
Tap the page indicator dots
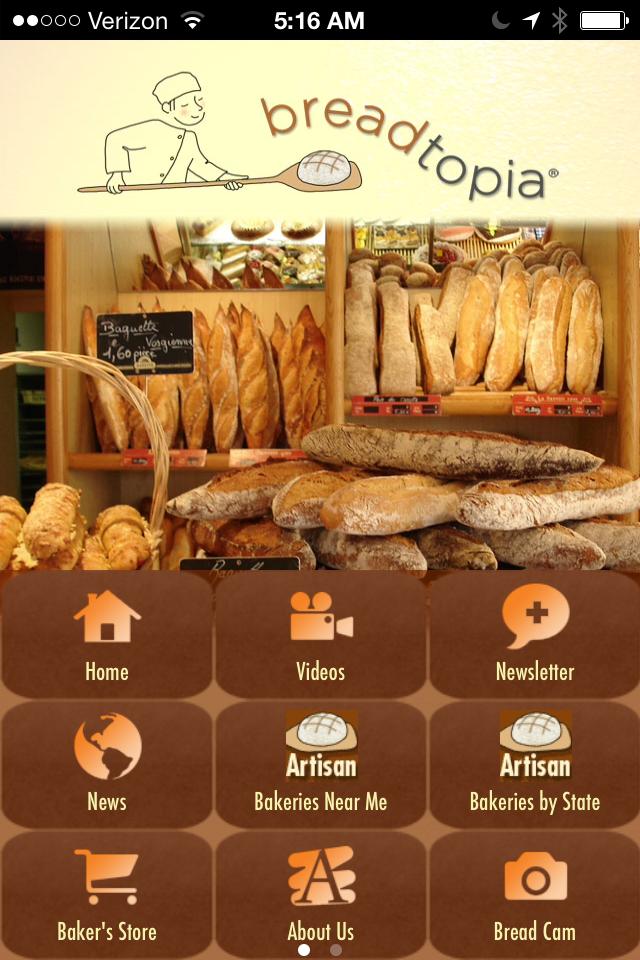click(x=320, y=950)
